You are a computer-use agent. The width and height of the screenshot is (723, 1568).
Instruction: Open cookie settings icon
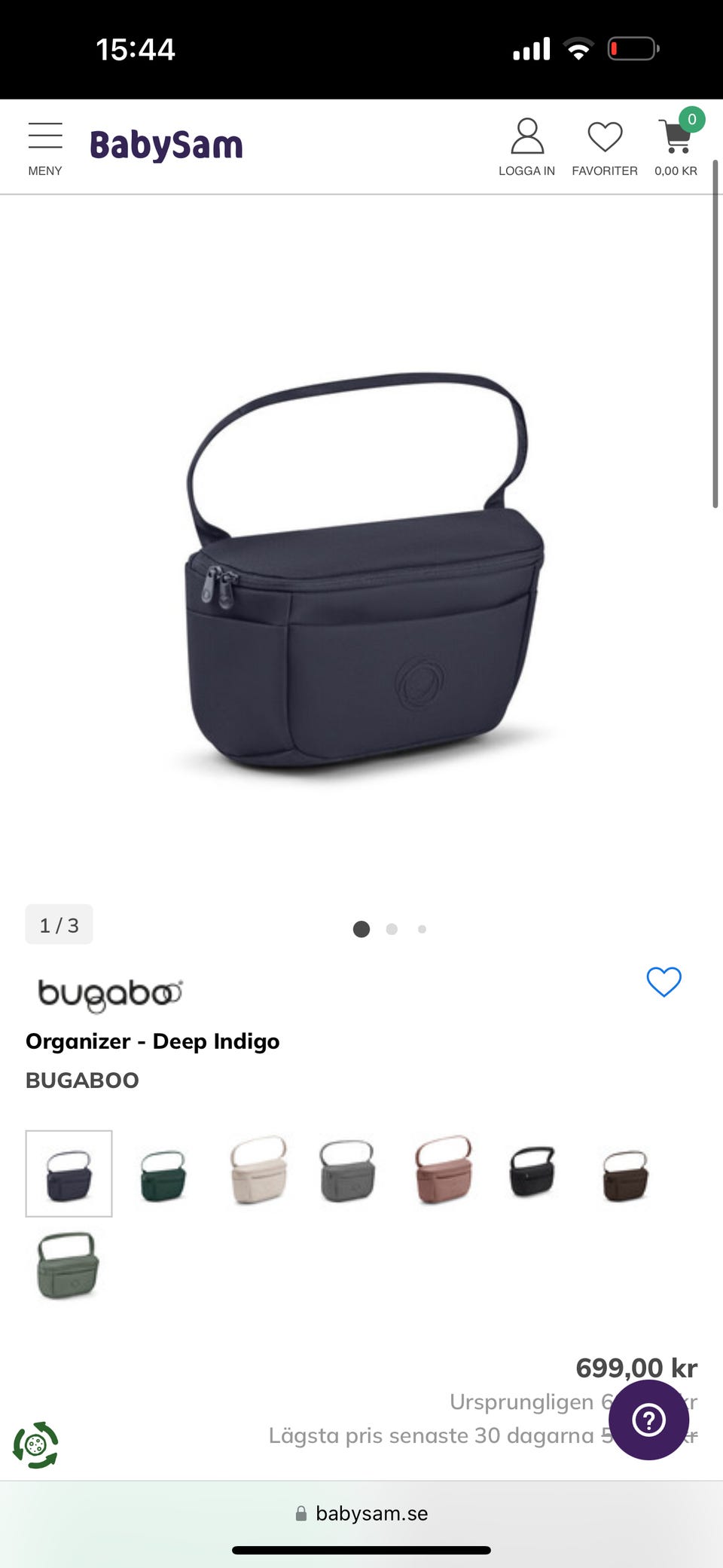pos(35,1444)
